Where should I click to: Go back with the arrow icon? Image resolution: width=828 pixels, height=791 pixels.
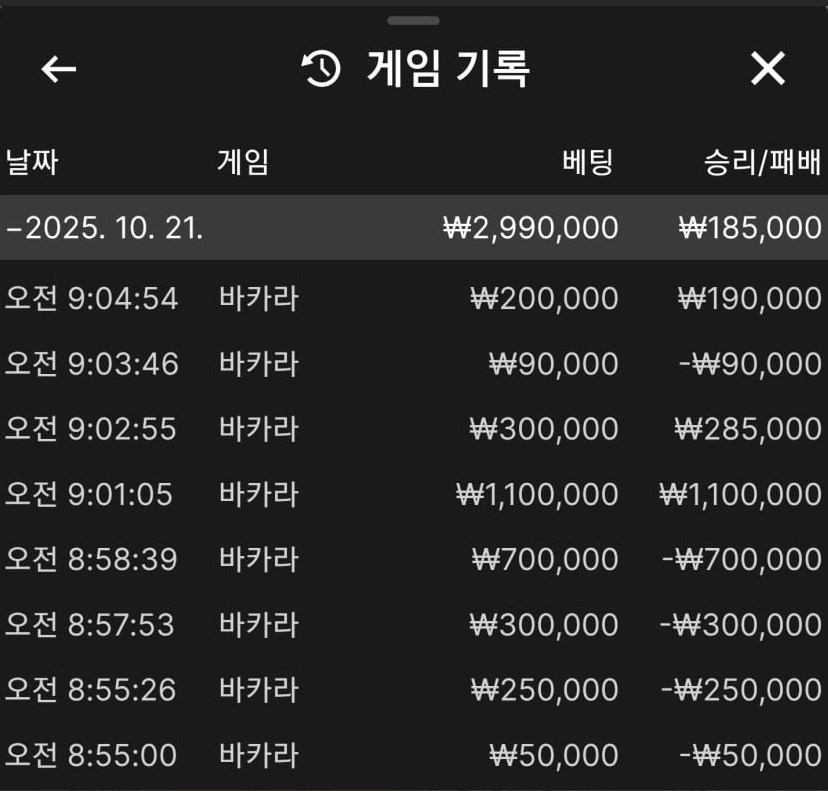tap(59, 69)
